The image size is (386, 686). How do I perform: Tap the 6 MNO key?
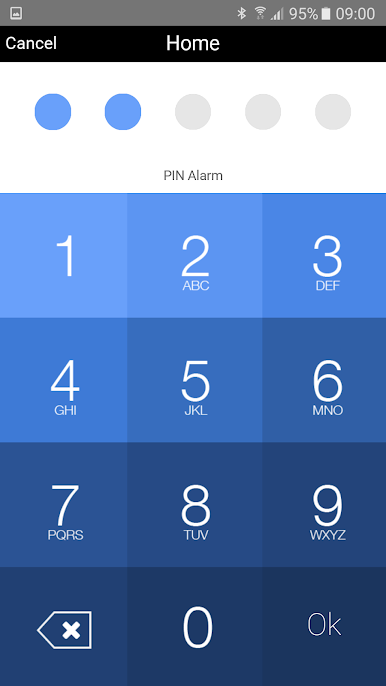(x=324, y=380)
